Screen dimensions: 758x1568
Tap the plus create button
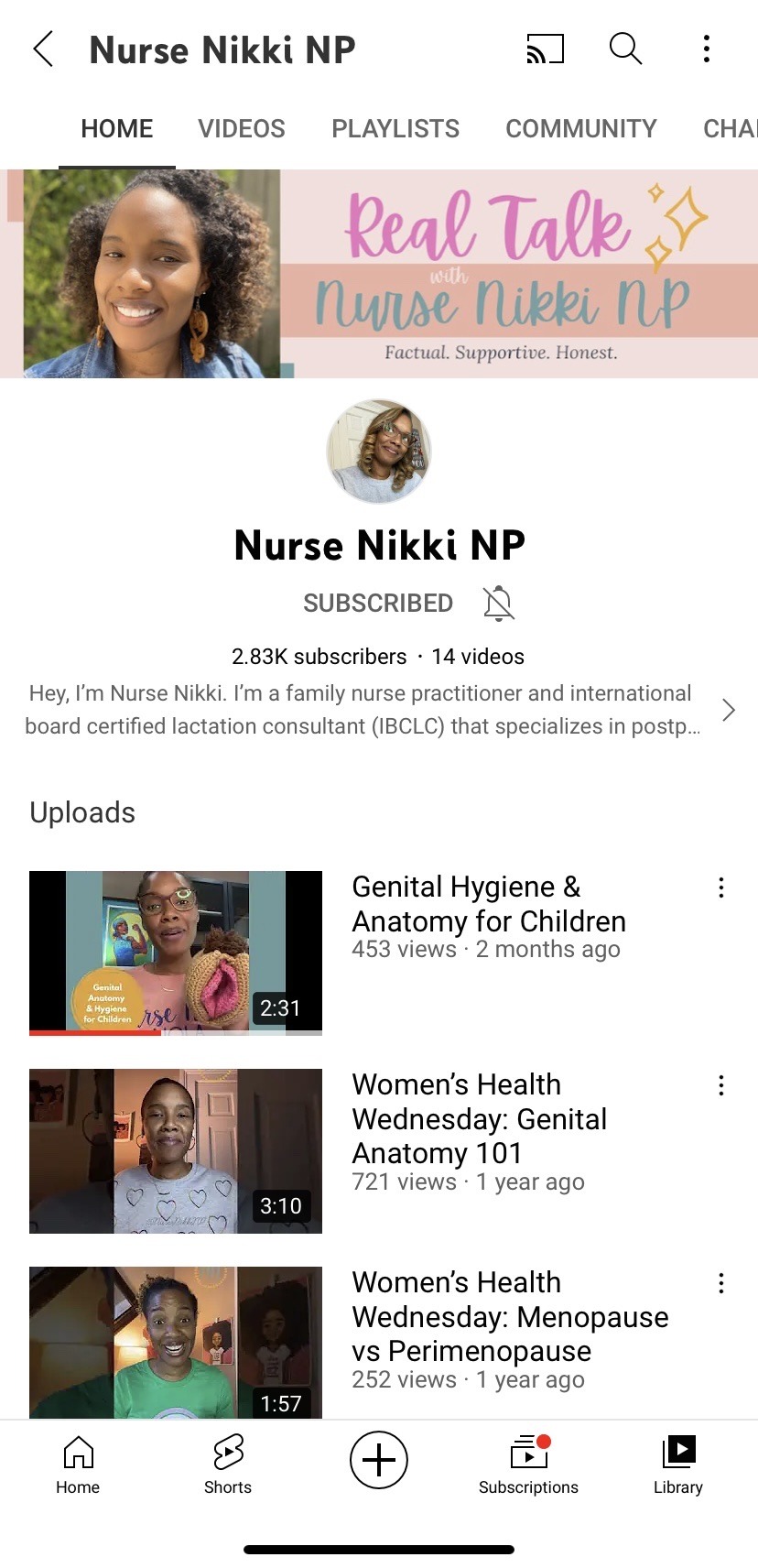(x=378, y=1460)
